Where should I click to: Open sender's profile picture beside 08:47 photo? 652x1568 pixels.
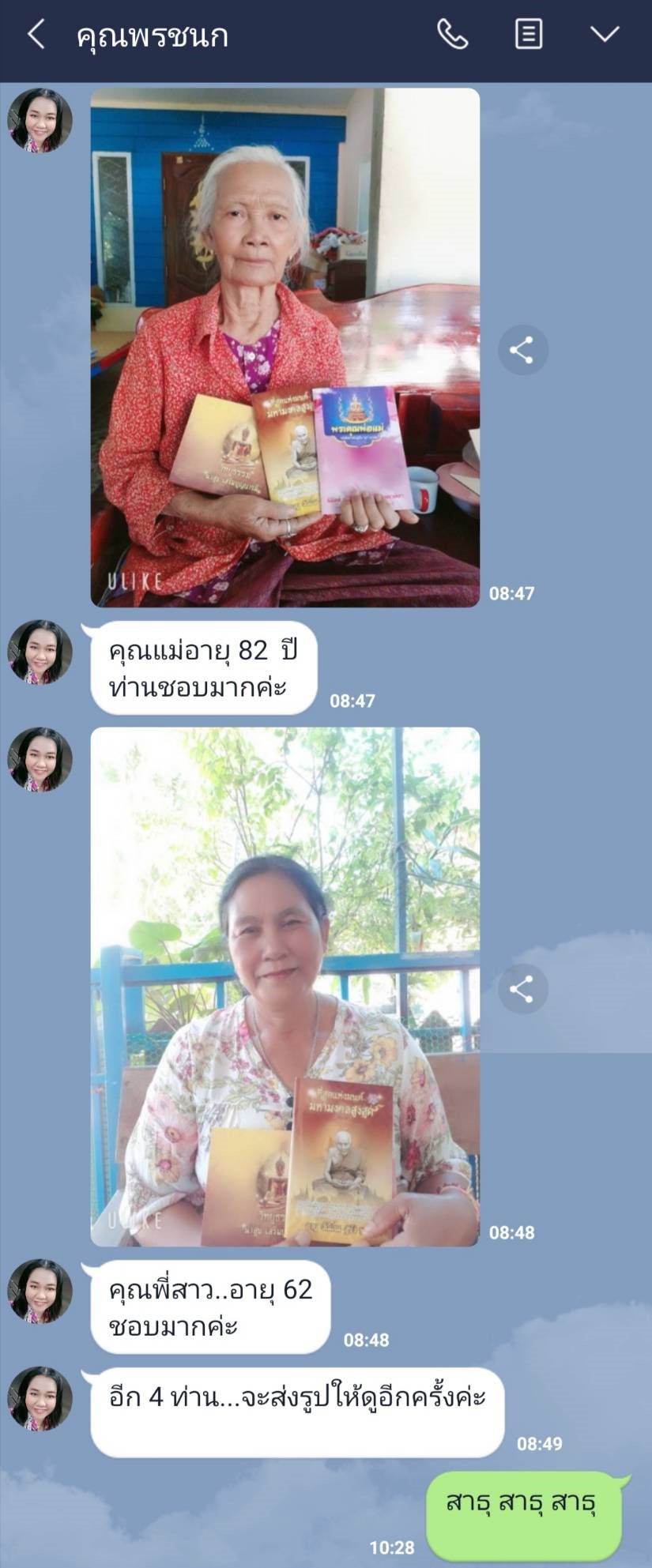click(40, 120)
